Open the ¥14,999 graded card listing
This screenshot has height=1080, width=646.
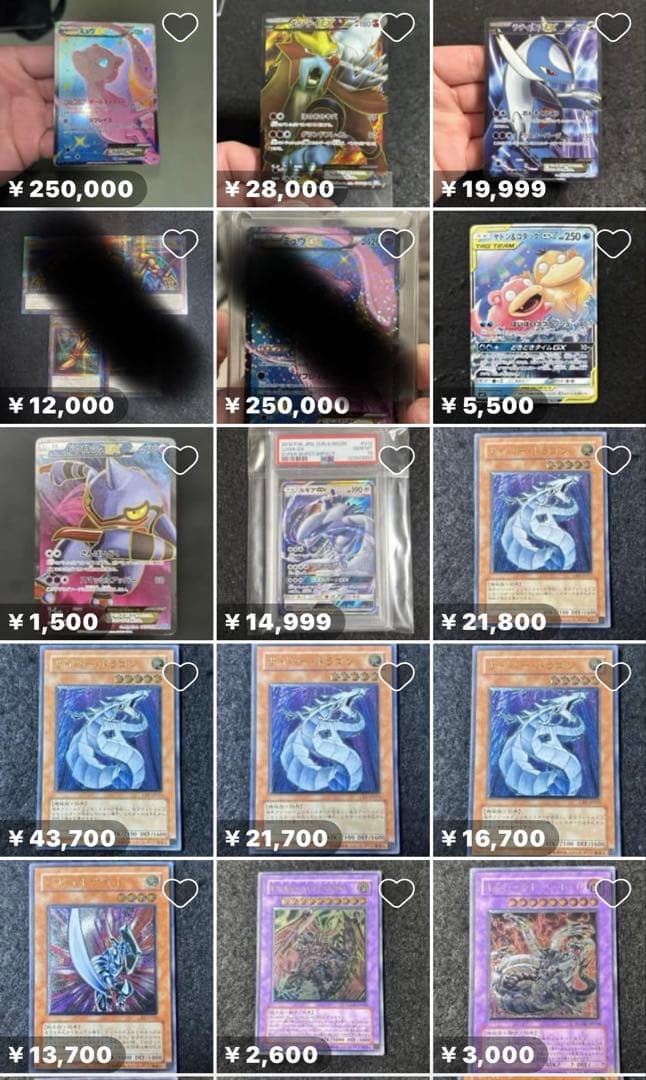pos(322,533)
